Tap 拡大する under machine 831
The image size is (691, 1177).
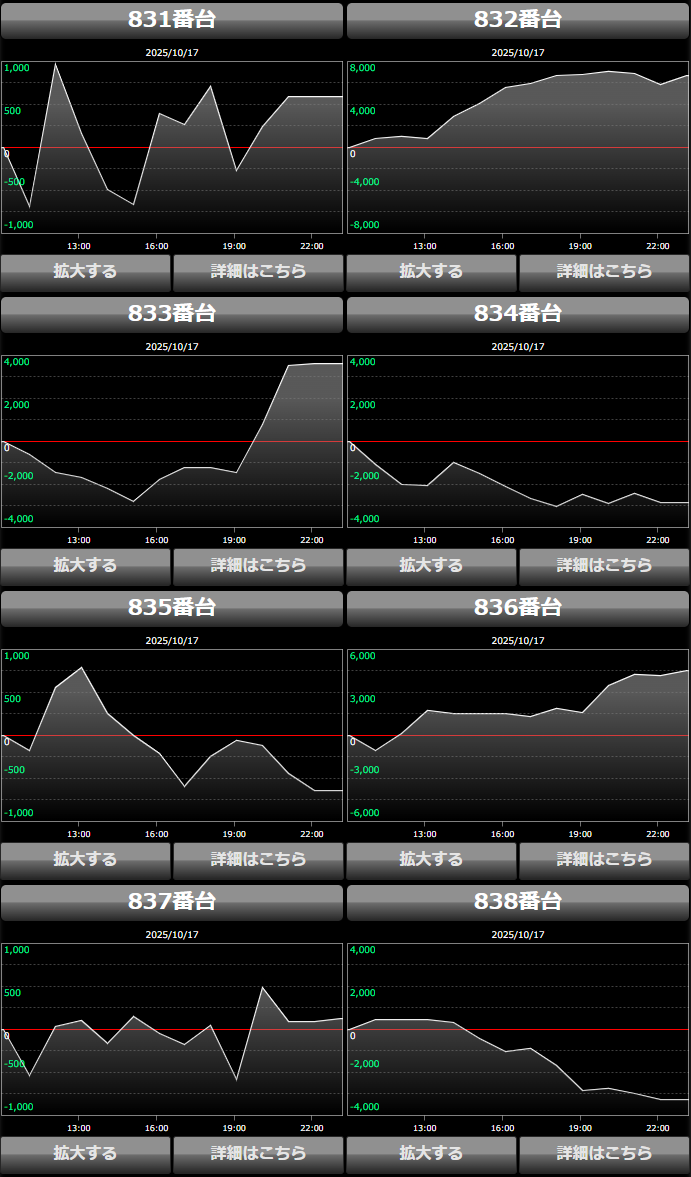(x=86, y=271)
